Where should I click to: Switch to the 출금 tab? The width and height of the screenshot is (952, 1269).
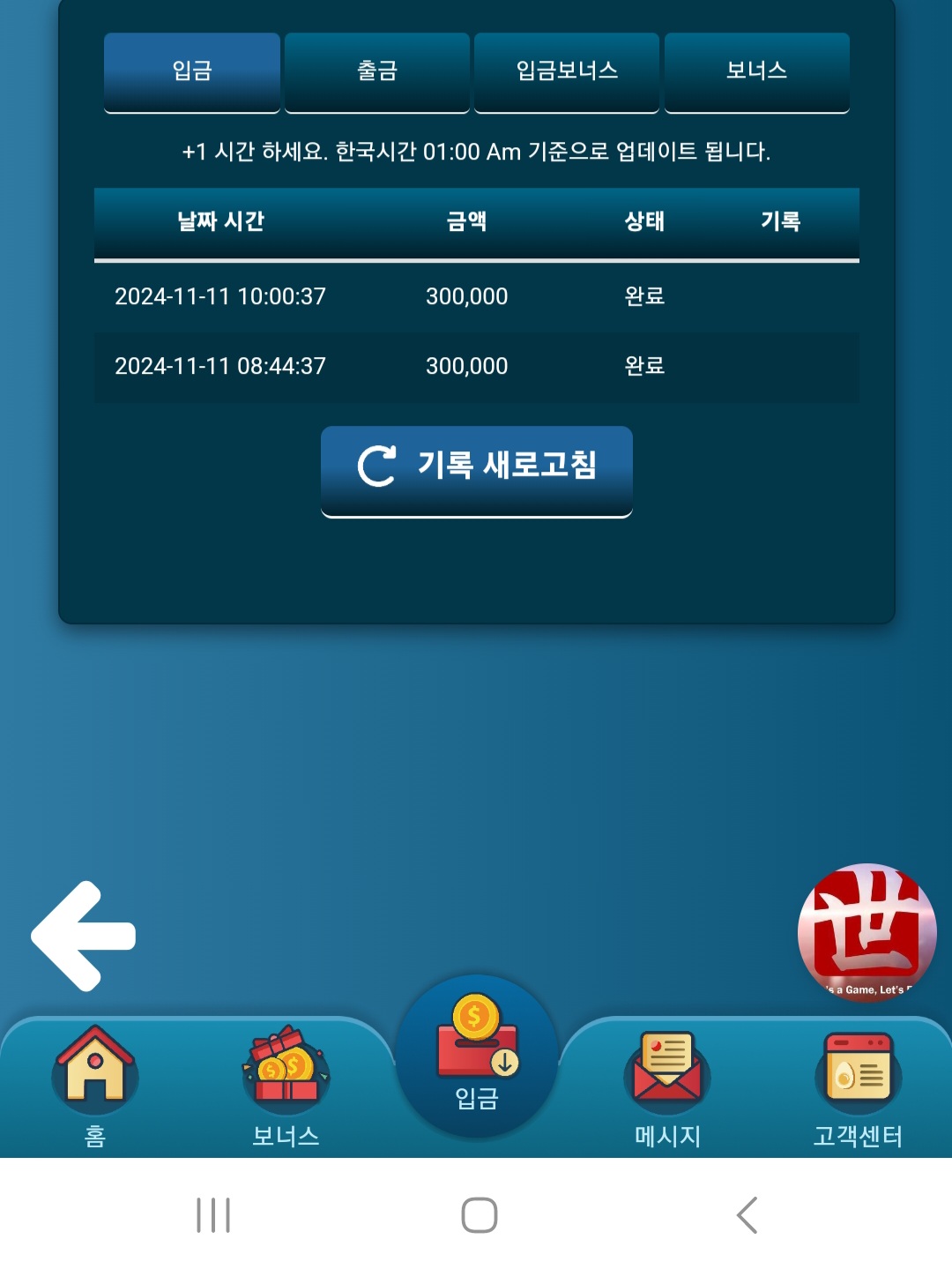[377, 71]
